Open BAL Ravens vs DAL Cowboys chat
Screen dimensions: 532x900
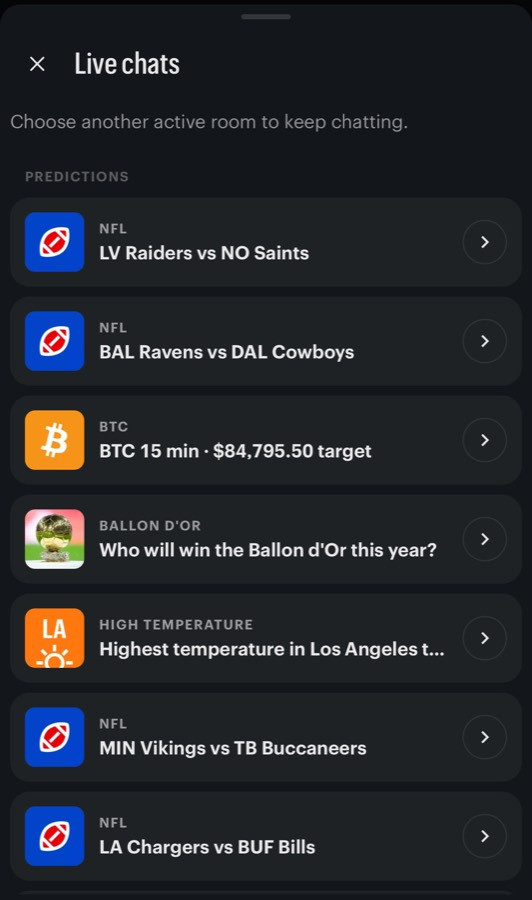tap(266, 341)
